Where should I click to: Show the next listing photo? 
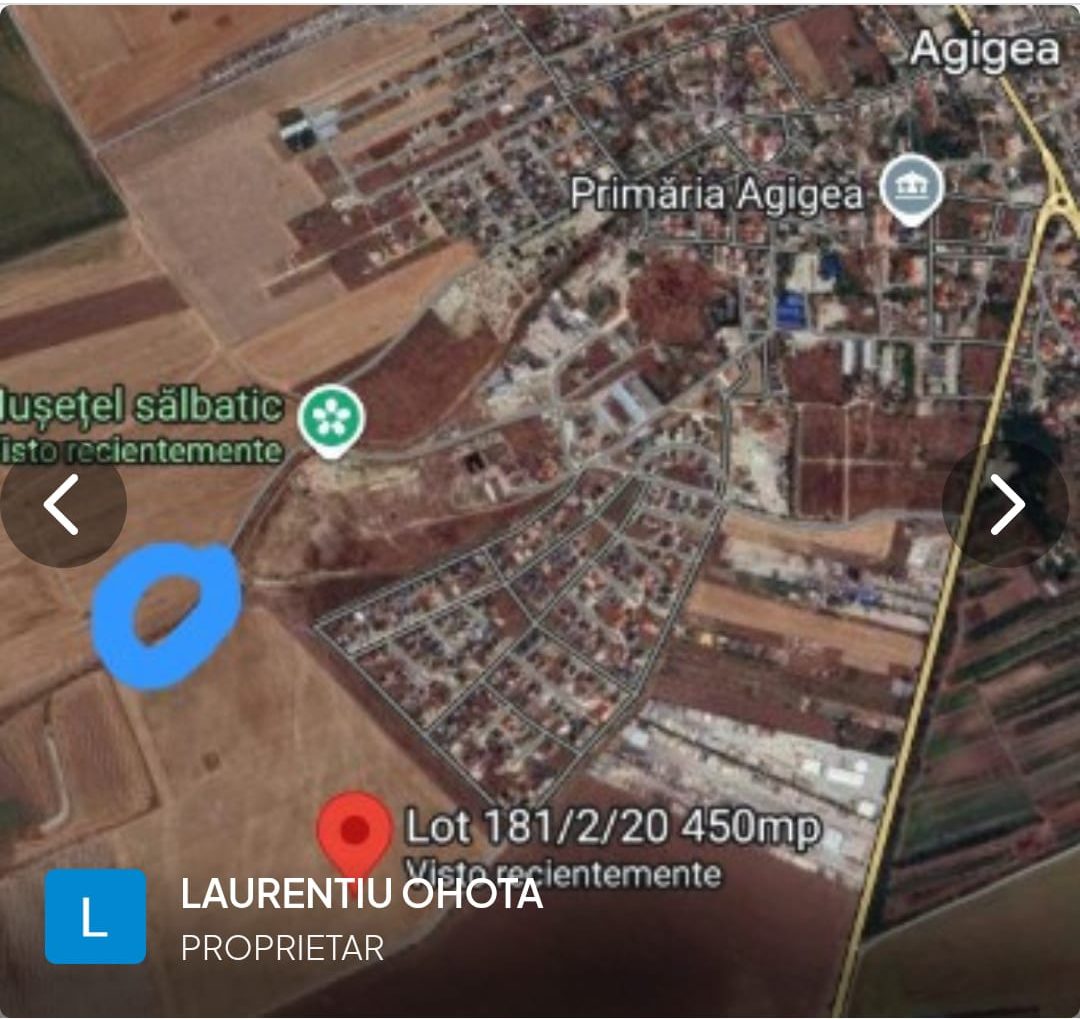click(1004, 505)
